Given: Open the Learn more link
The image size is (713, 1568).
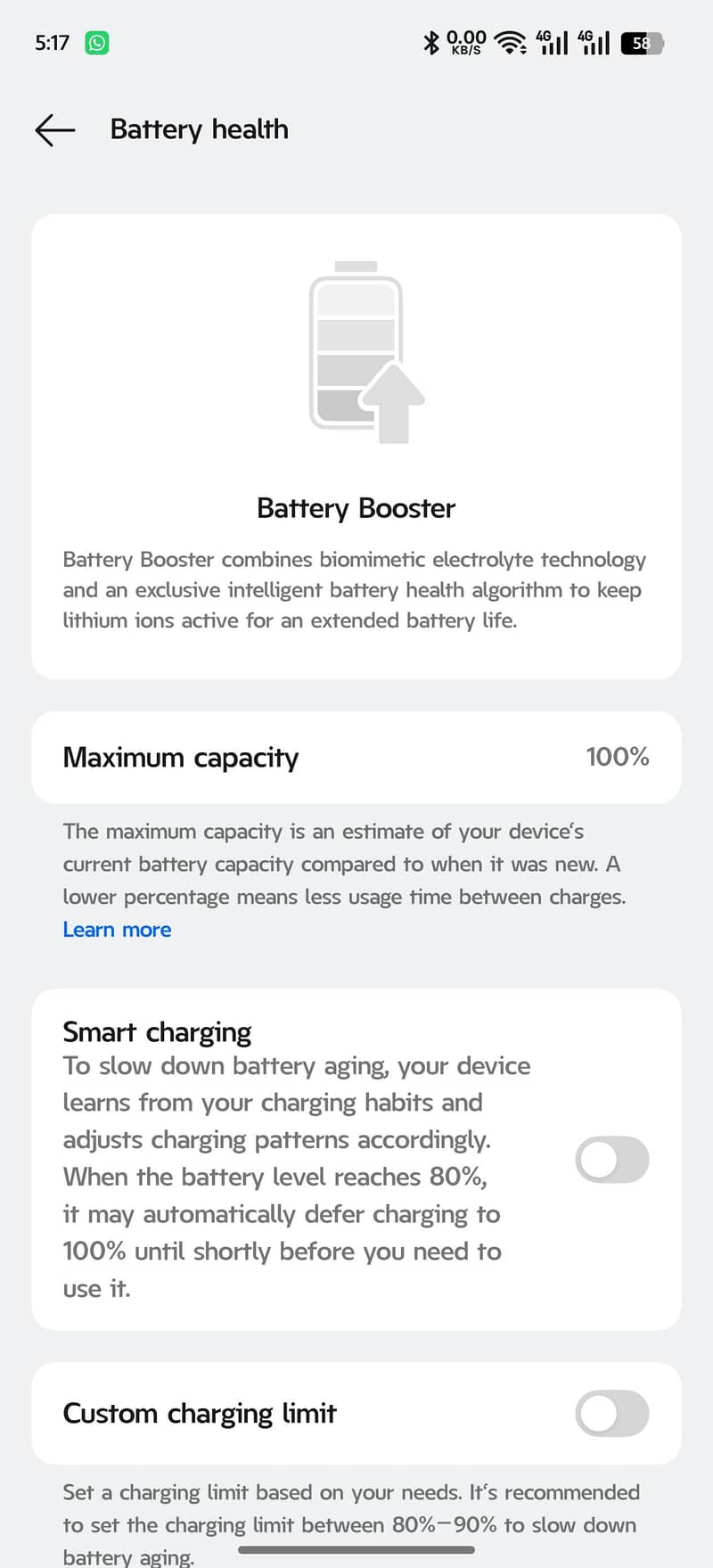Looking at the screenshot, I should pyautogui.click(x=117, y=930).
